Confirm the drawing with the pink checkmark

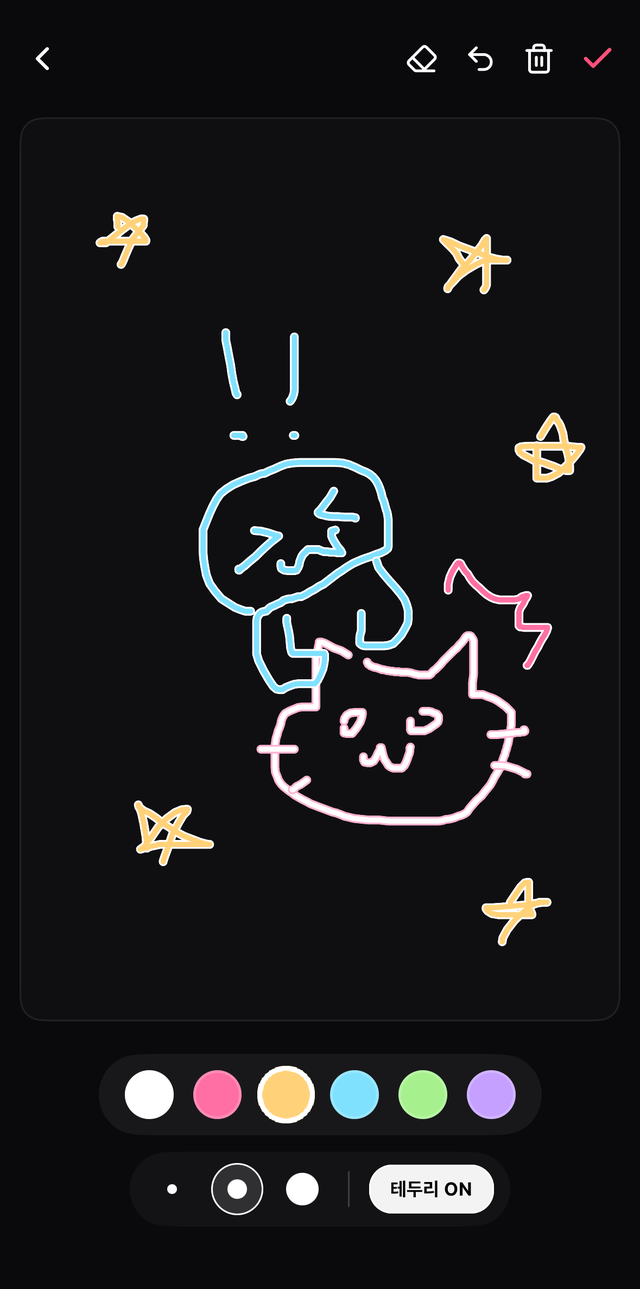pyautogui.click(x=597, y=58)
